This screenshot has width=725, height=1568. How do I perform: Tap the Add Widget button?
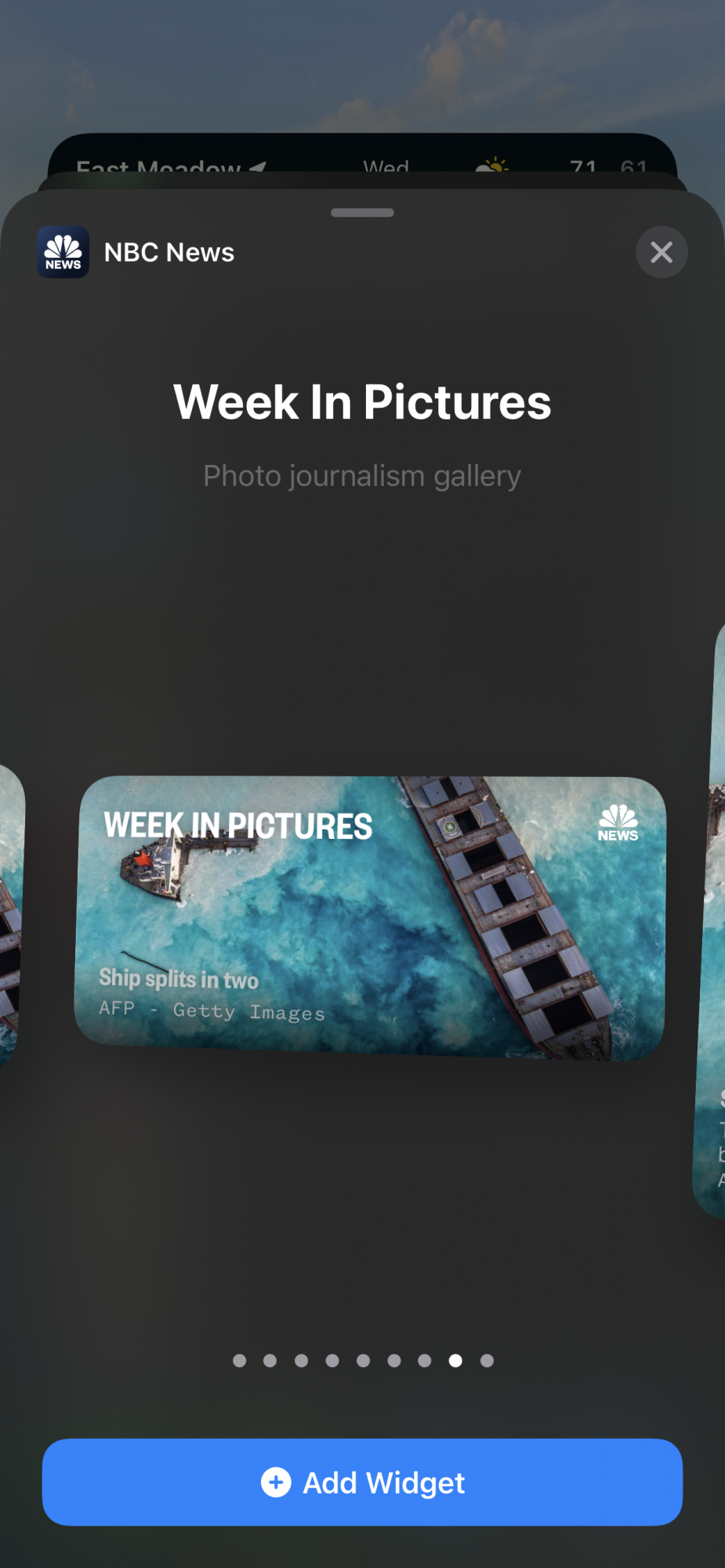[362, 1482]
